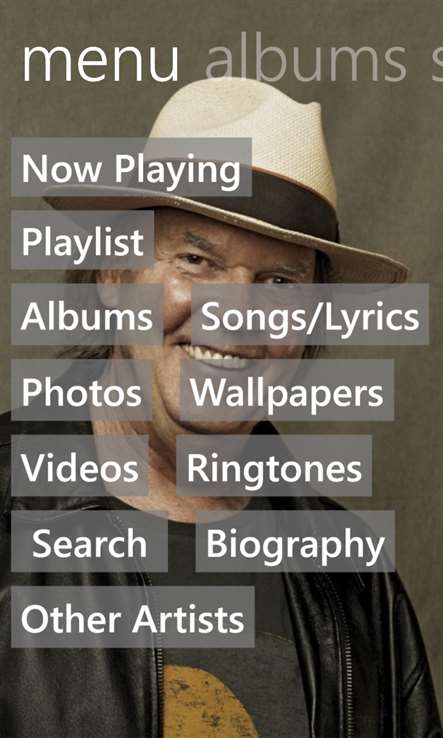
Task: Open Wallpapers
Action: click(287, 390)
